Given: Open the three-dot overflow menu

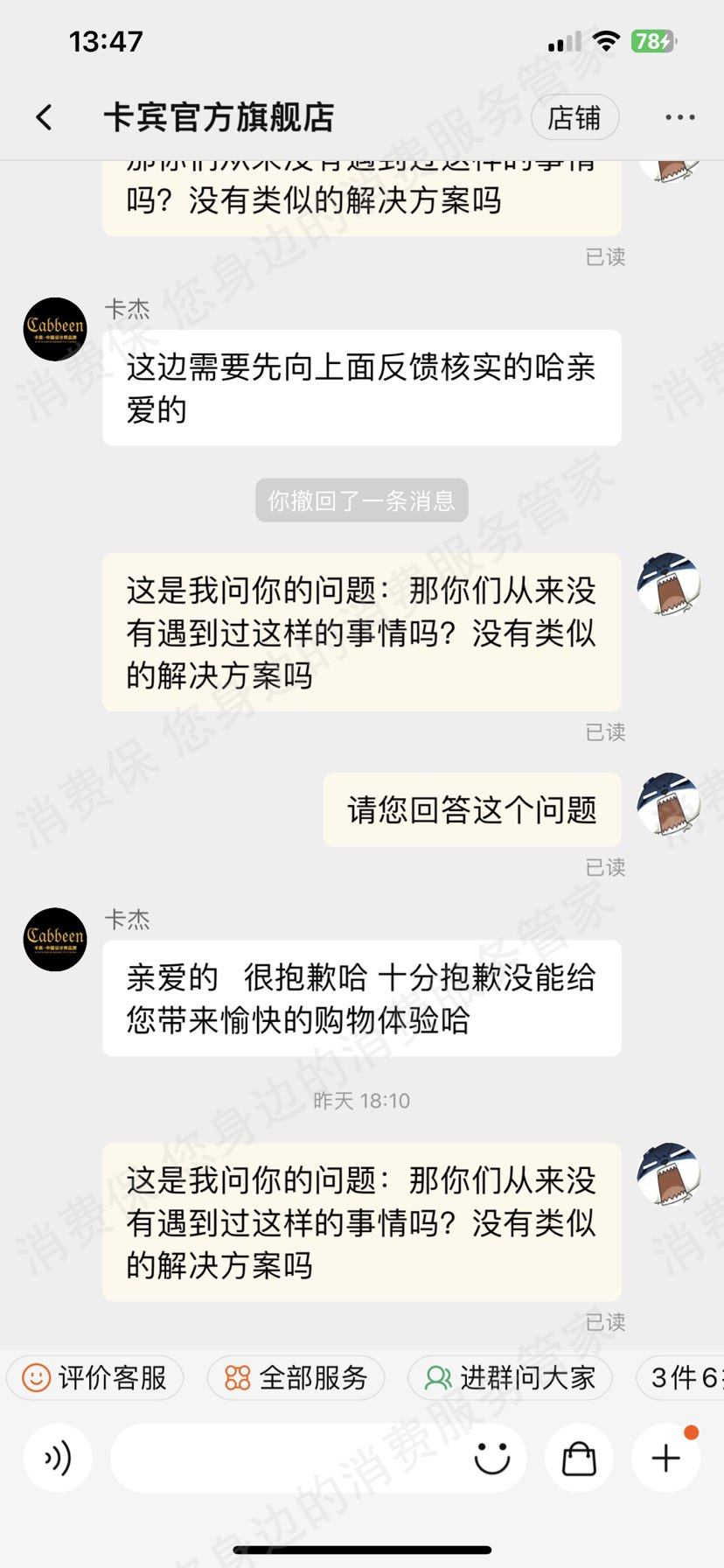Looking at the screenshot, I should tap(679, 117).
